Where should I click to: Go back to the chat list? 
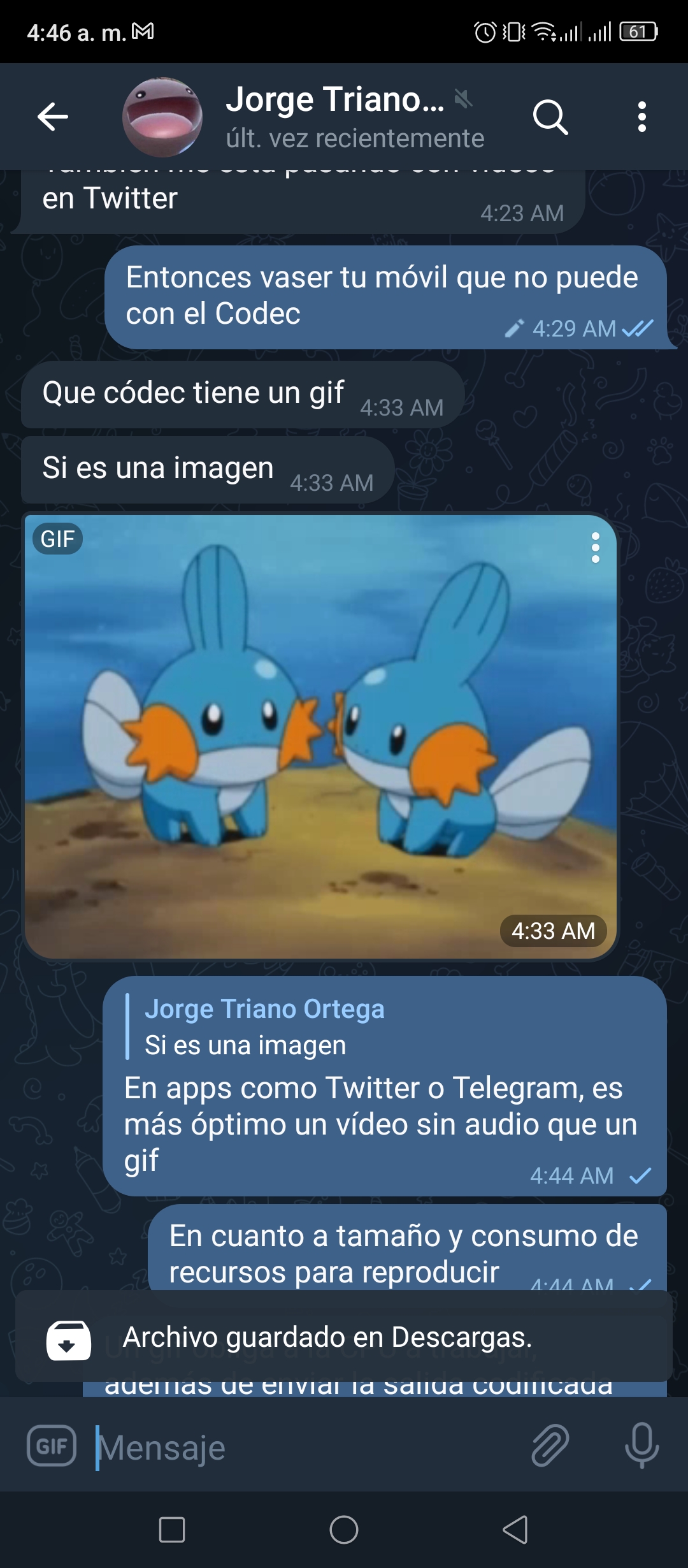point(53,117)
